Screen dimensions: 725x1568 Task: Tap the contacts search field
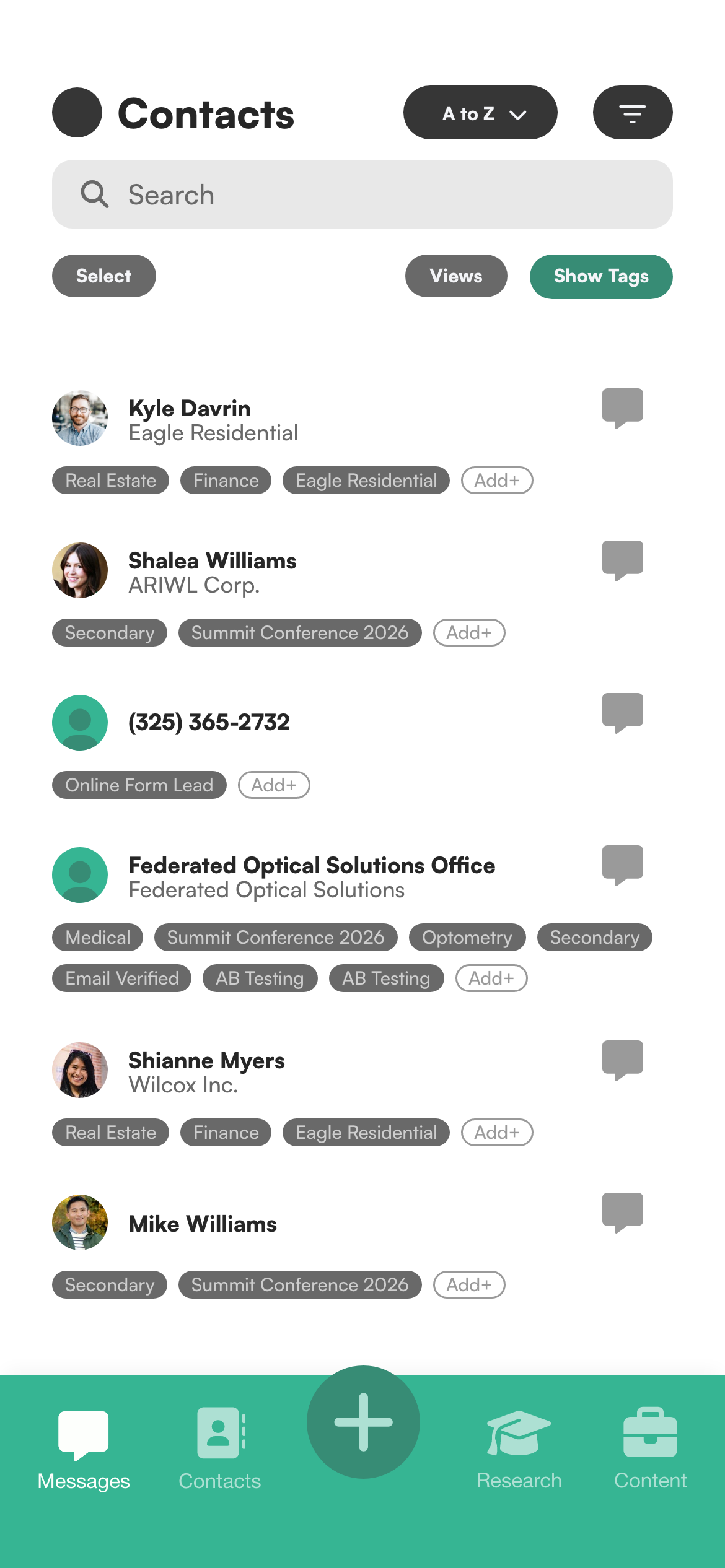click(x=362, y=194)
